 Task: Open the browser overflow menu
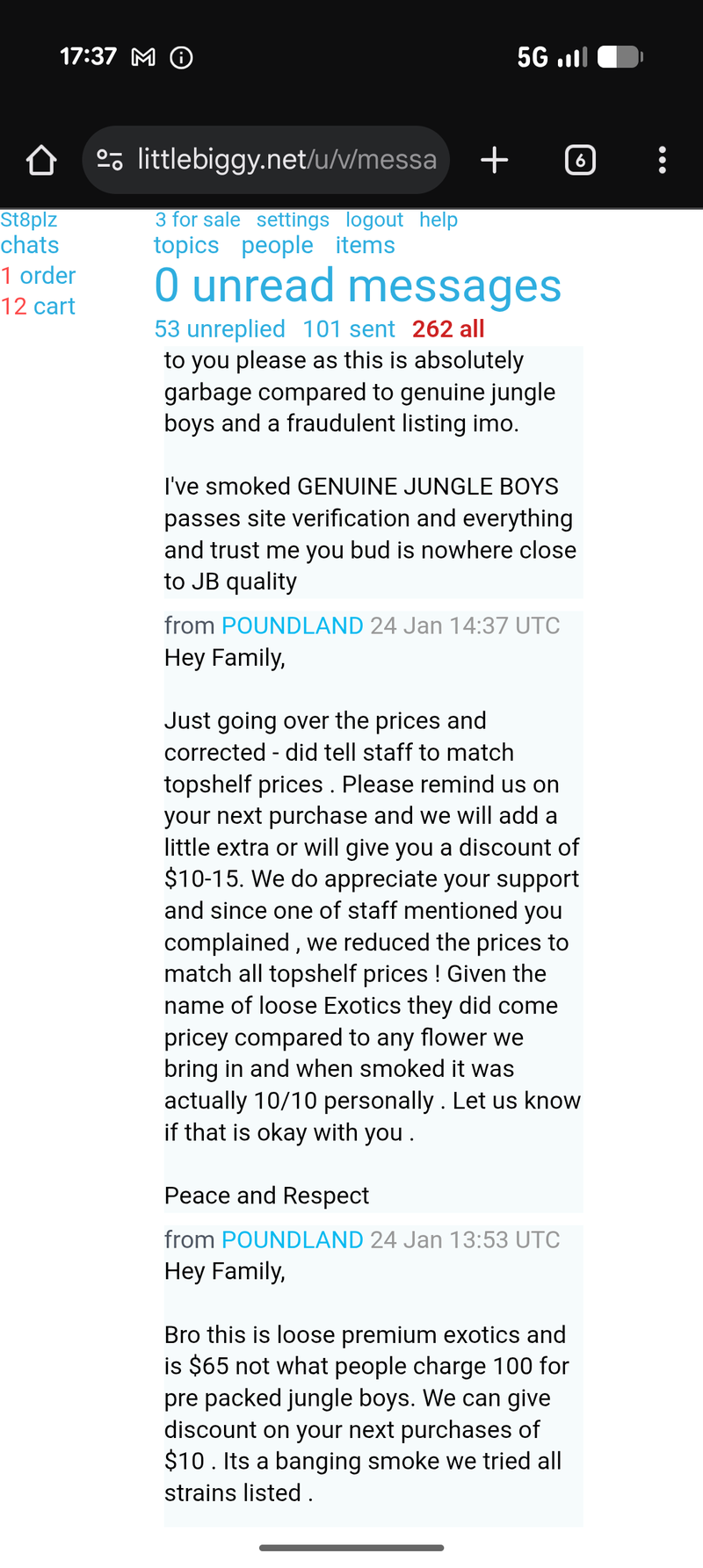[662, 160]
